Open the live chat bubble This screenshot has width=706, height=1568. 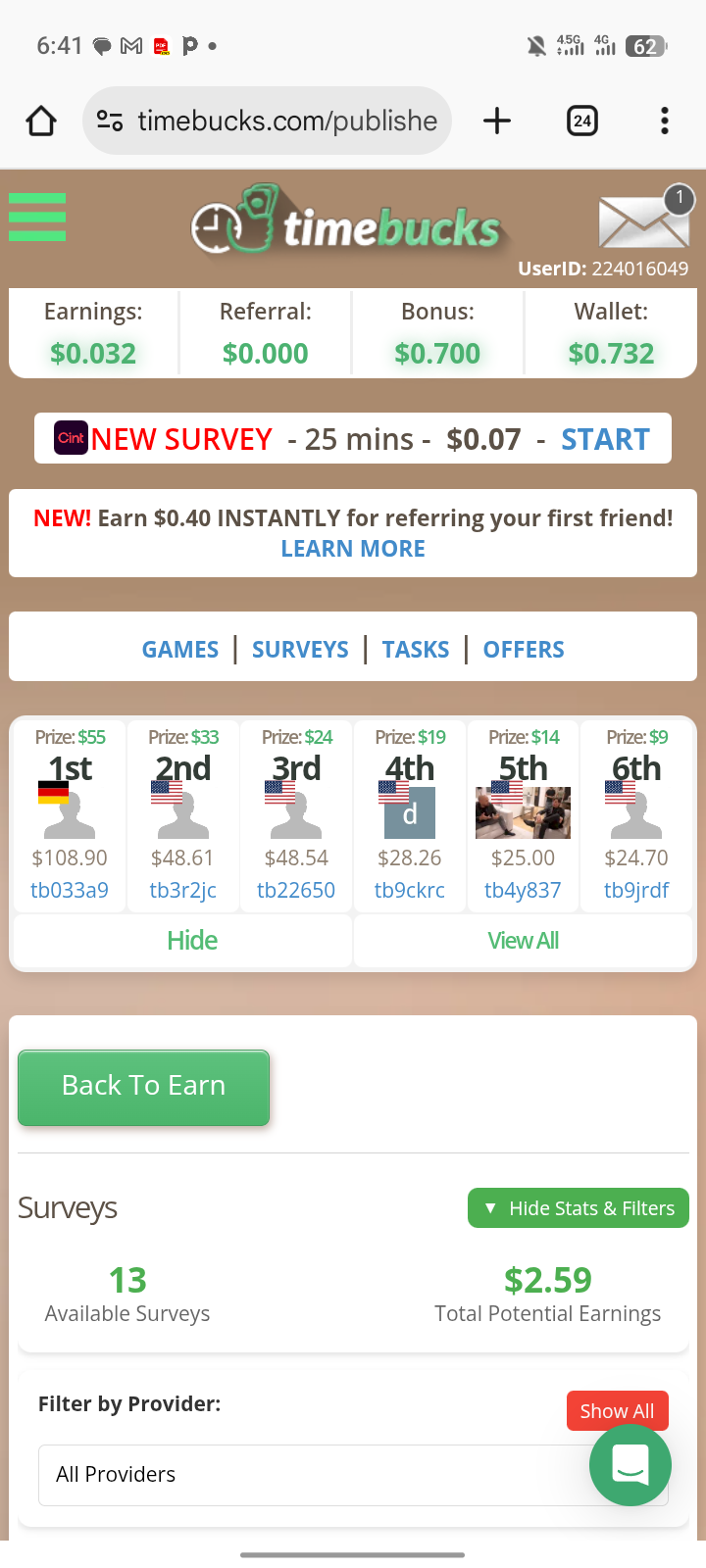point(630,1465)
